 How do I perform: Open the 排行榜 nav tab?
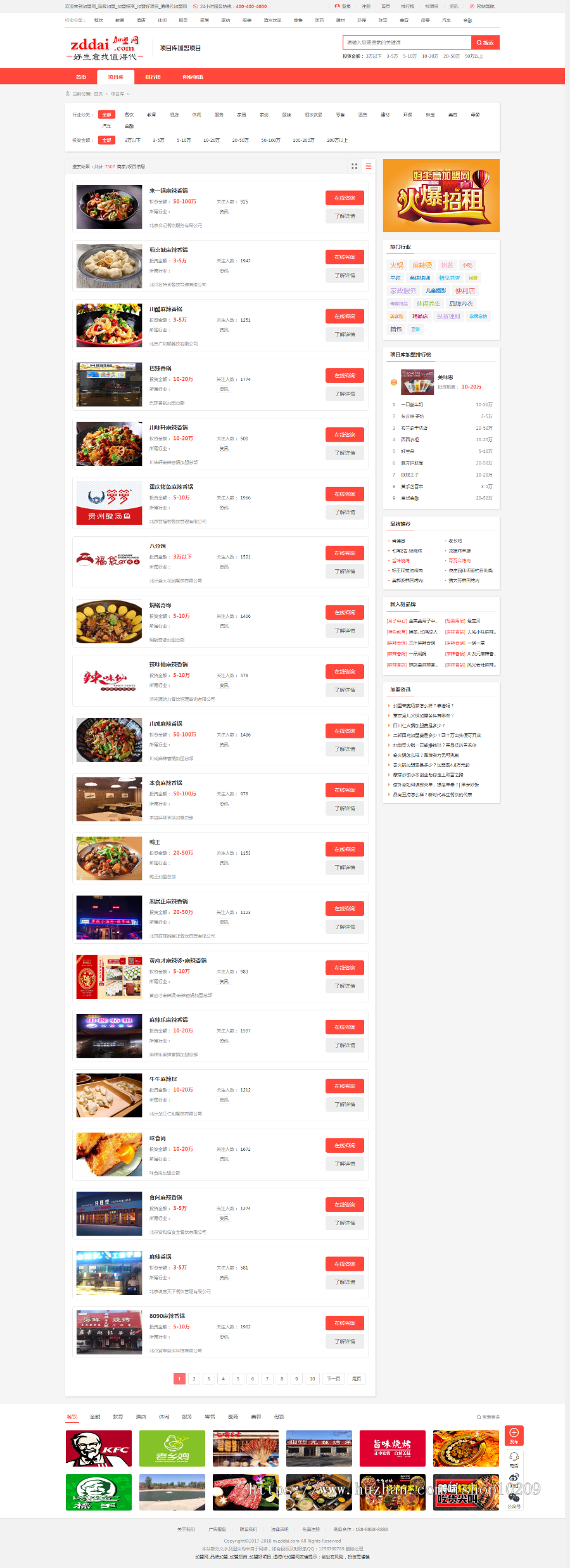click(x=153, y=77)
